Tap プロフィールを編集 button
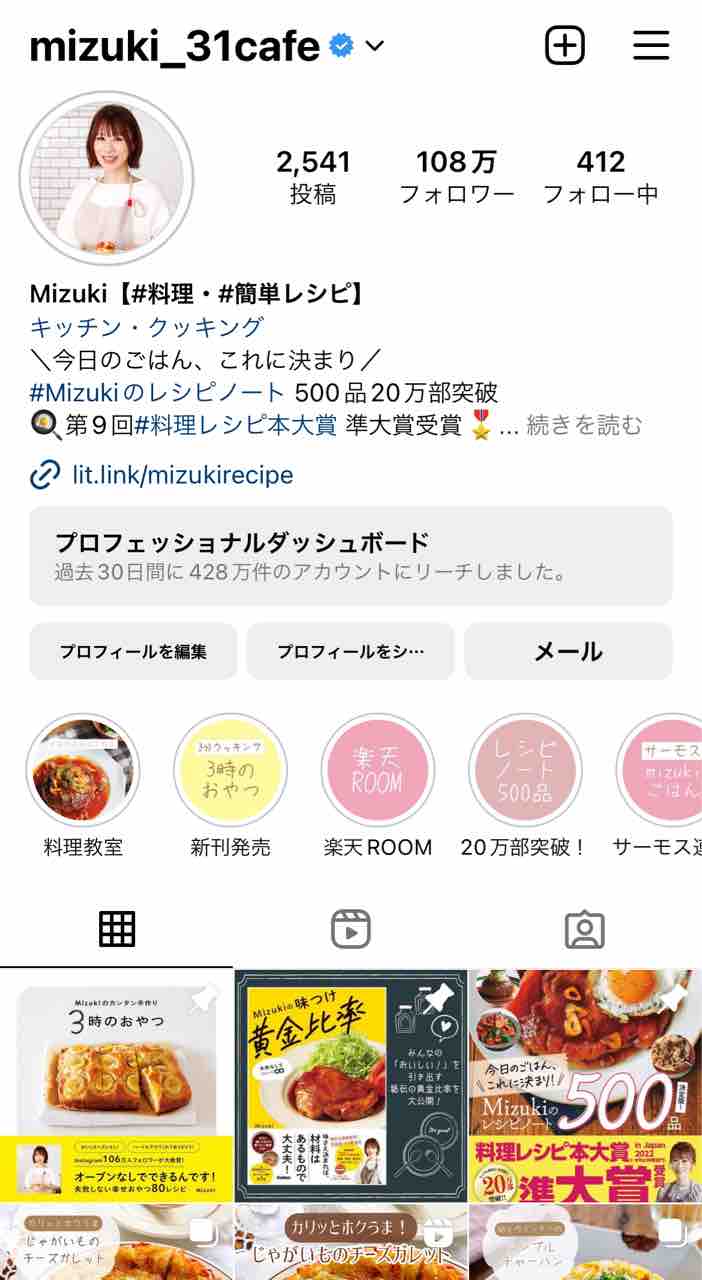 tap(133, 651)
